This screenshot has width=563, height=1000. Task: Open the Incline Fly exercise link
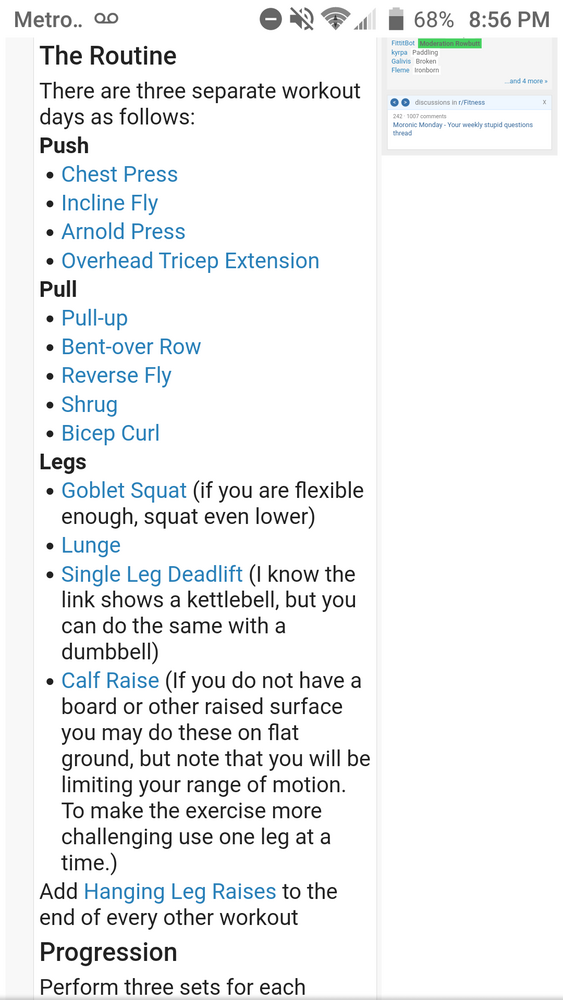point(110,203)
